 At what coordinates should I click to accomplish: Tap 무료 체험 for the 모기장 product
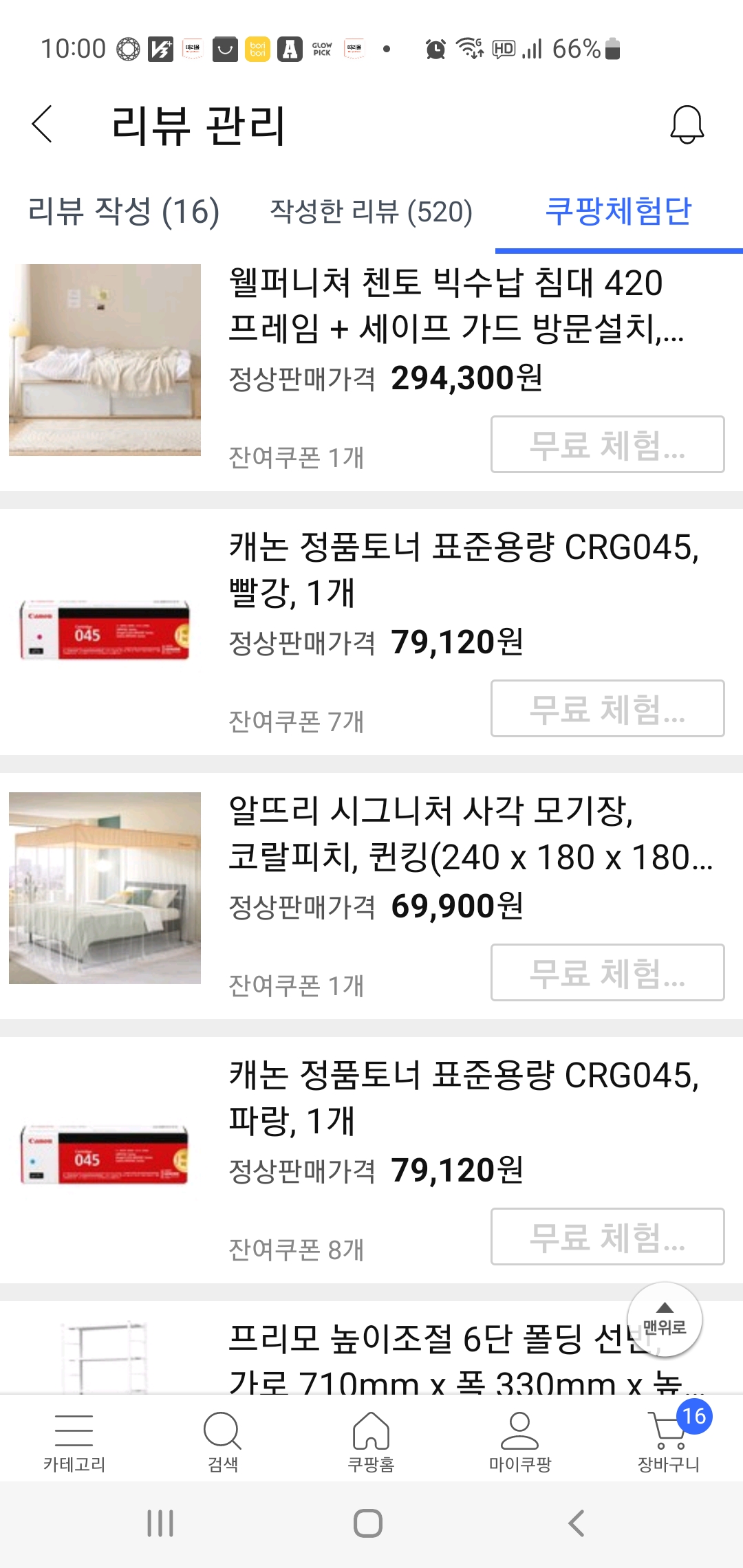[x=608, y=972]
